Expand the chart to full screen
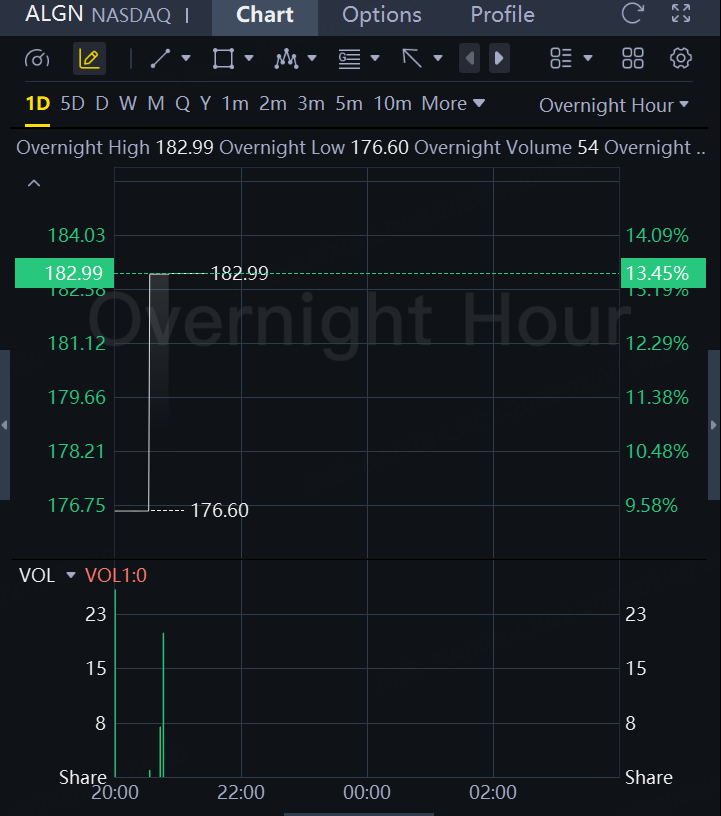The height and width of the screenshot is (816, 721). [x=681, y=14]
